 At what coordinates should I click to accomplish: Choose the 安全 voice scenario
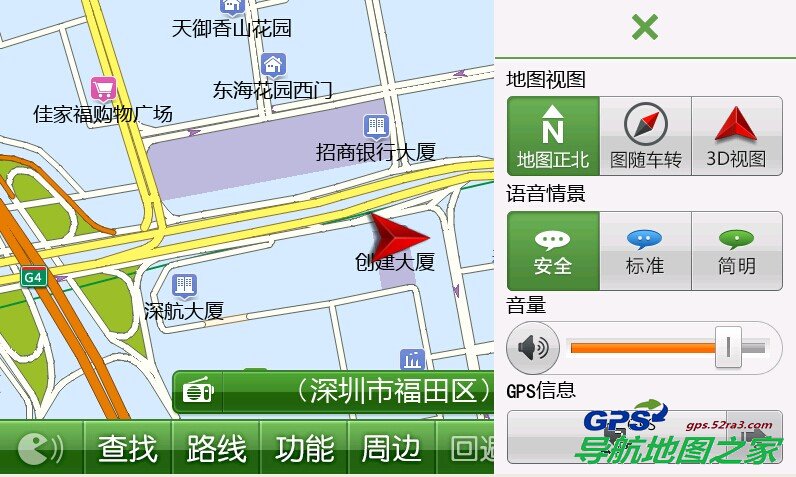pyautogui.click(x=553, y=250)
